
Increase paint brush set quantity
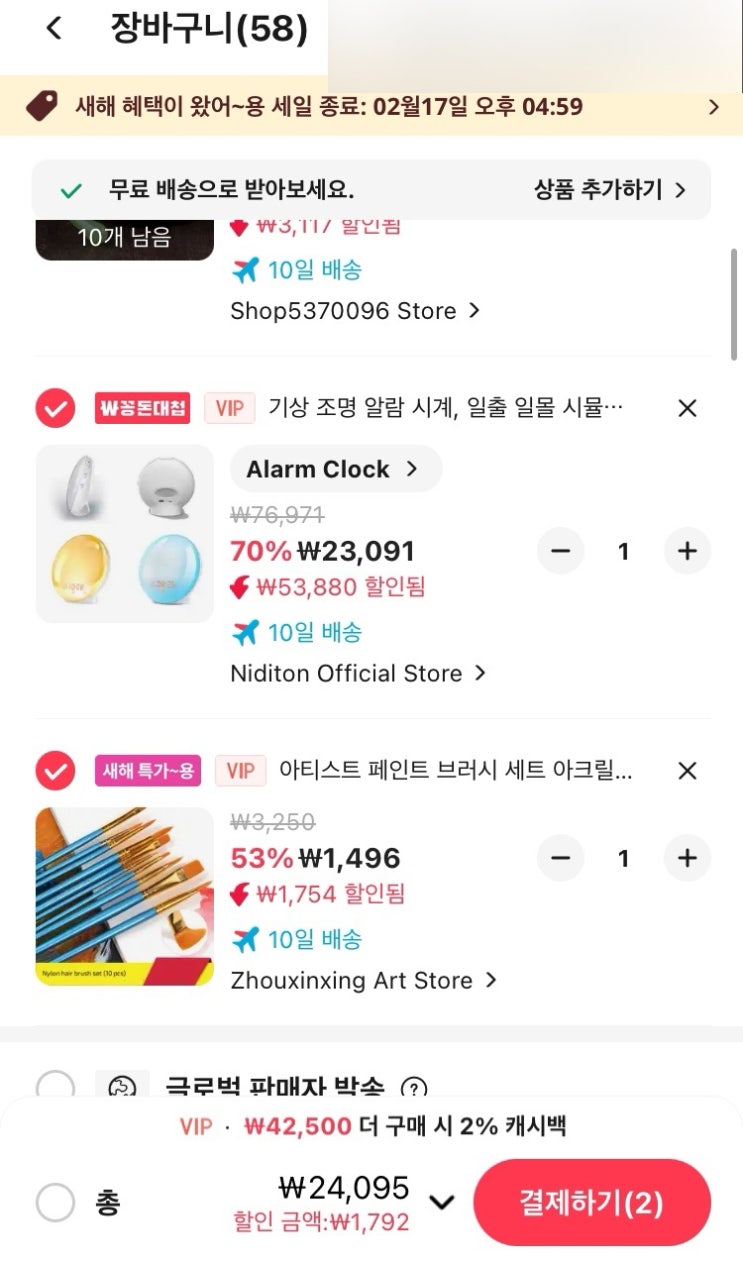click(687, 858)
